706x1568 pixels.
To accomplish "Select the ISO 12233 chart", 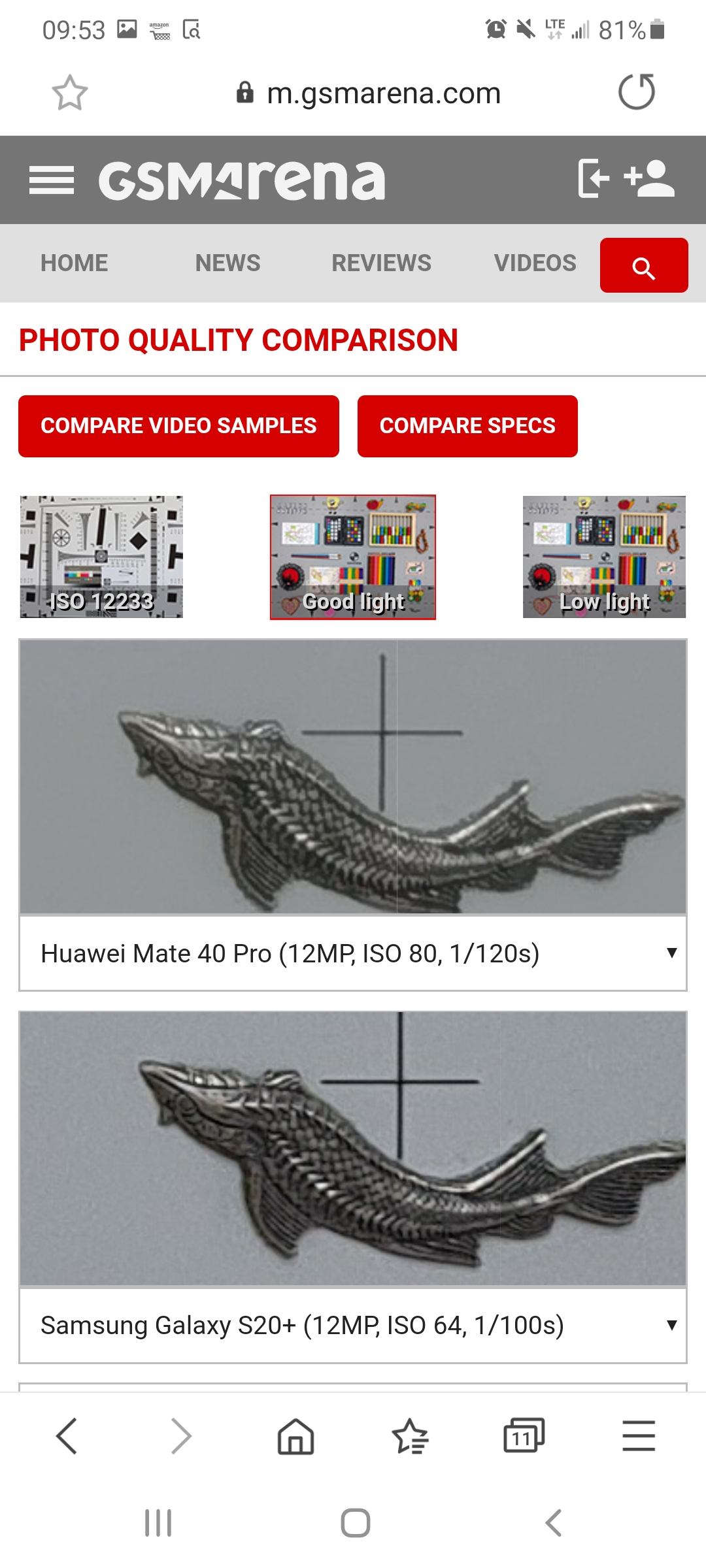I will (x=101, y=557).
